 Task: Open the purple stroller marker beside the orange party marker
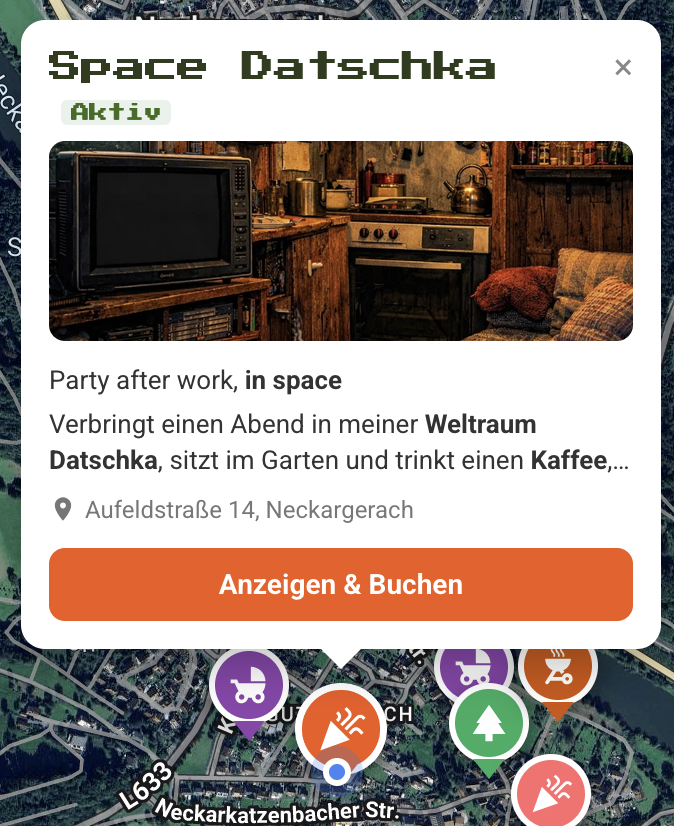[248, 688]
